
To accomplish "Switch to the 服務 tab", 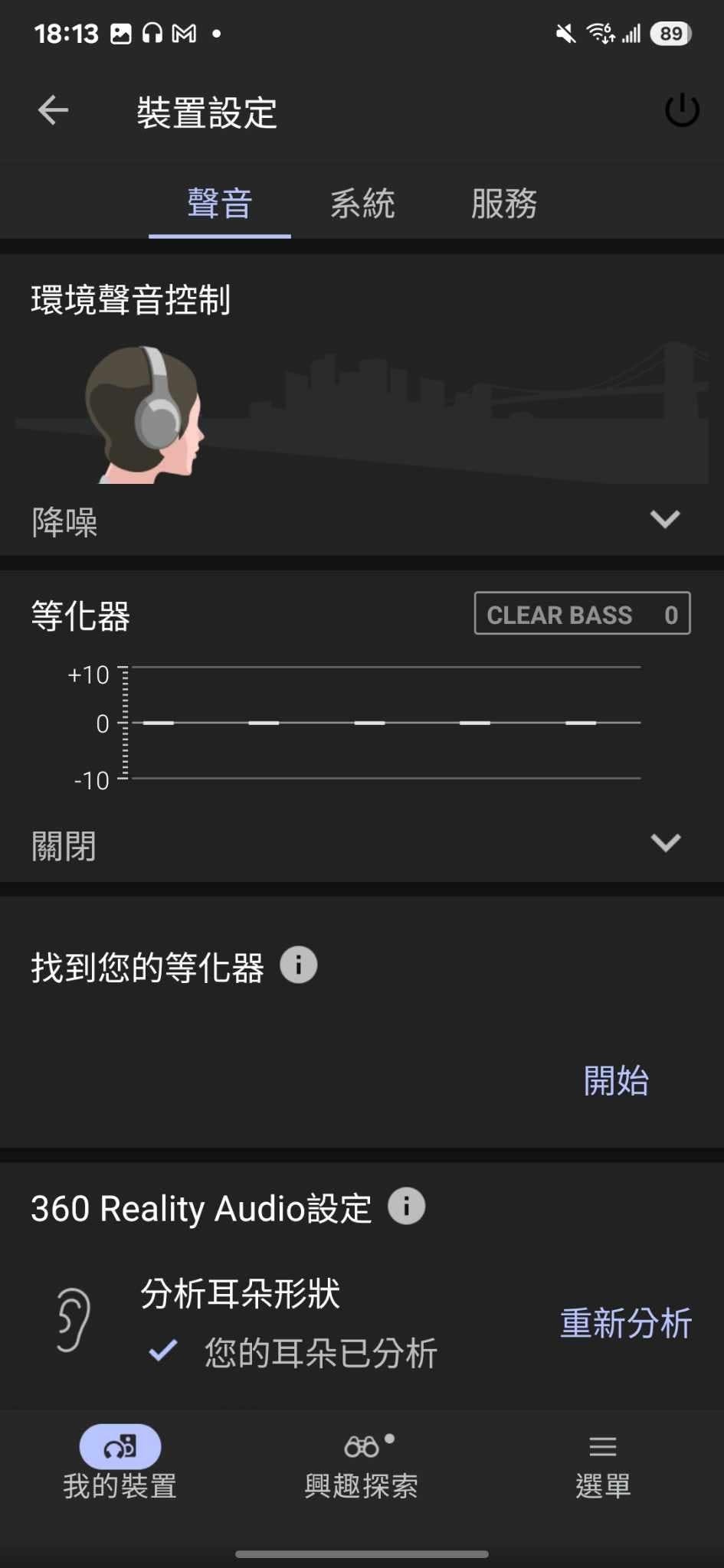I will coord(504,204).
